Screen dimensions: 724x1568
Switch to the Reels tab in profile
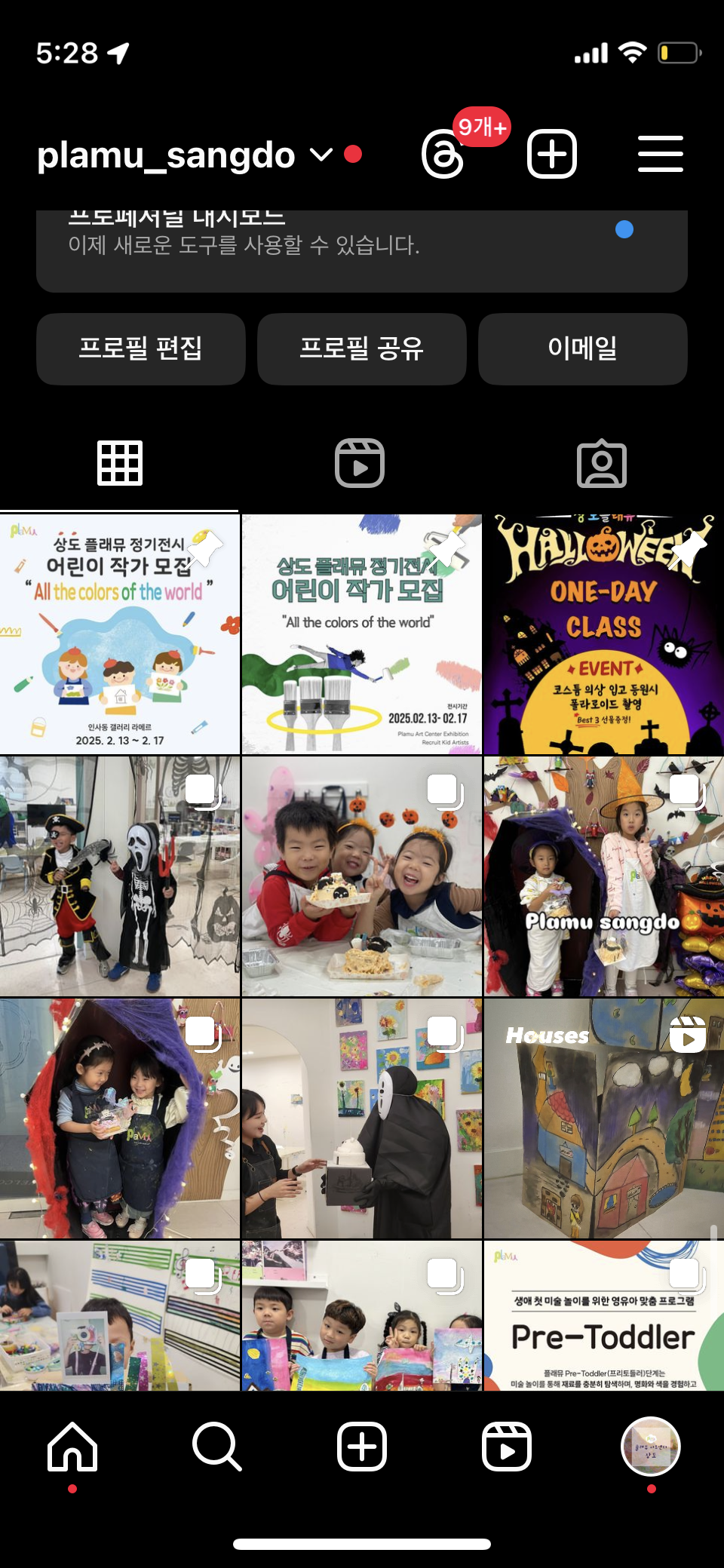[x=360, y=463]
